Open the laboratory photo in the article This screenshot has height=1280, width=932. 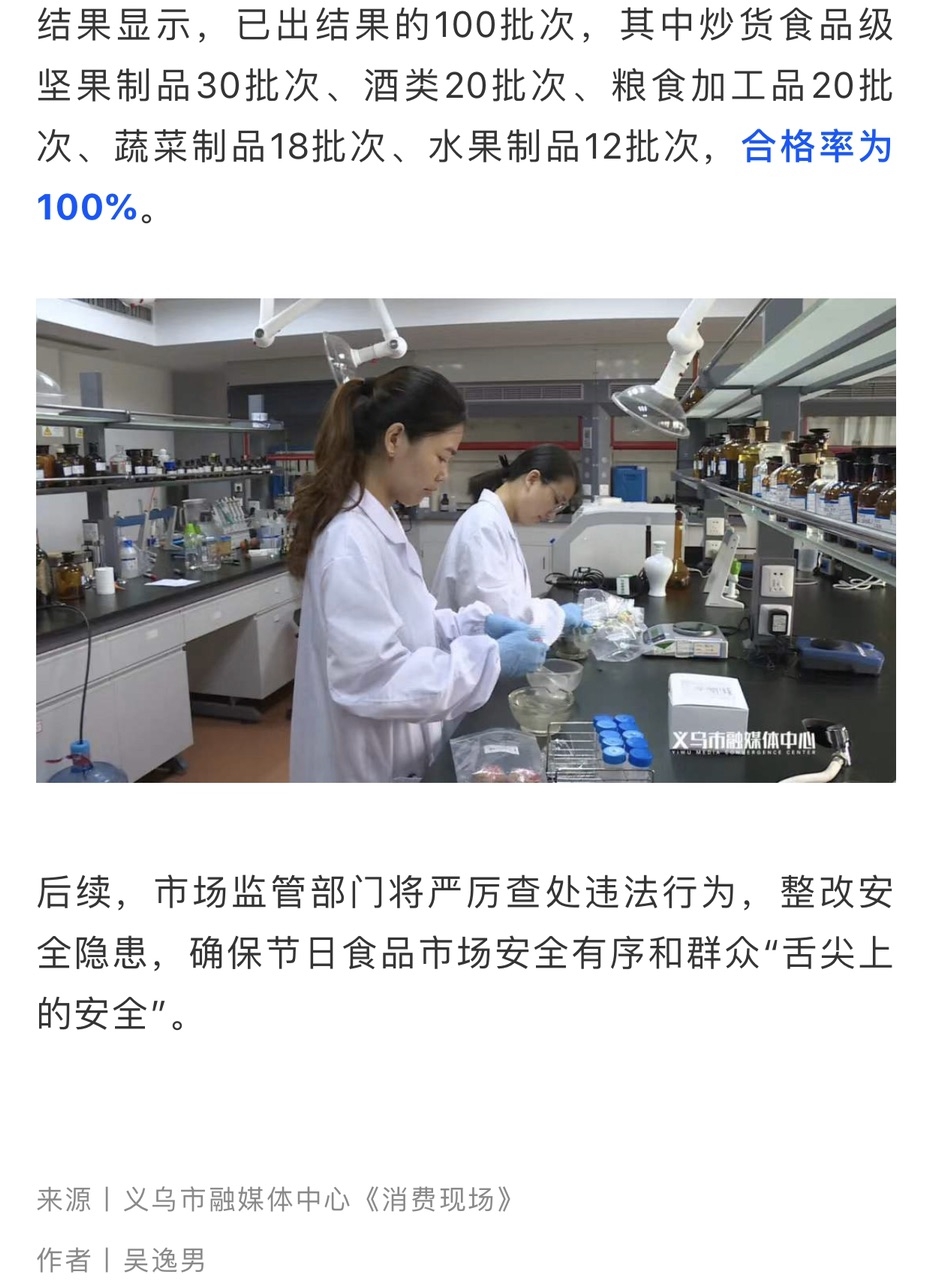point(466,540)
